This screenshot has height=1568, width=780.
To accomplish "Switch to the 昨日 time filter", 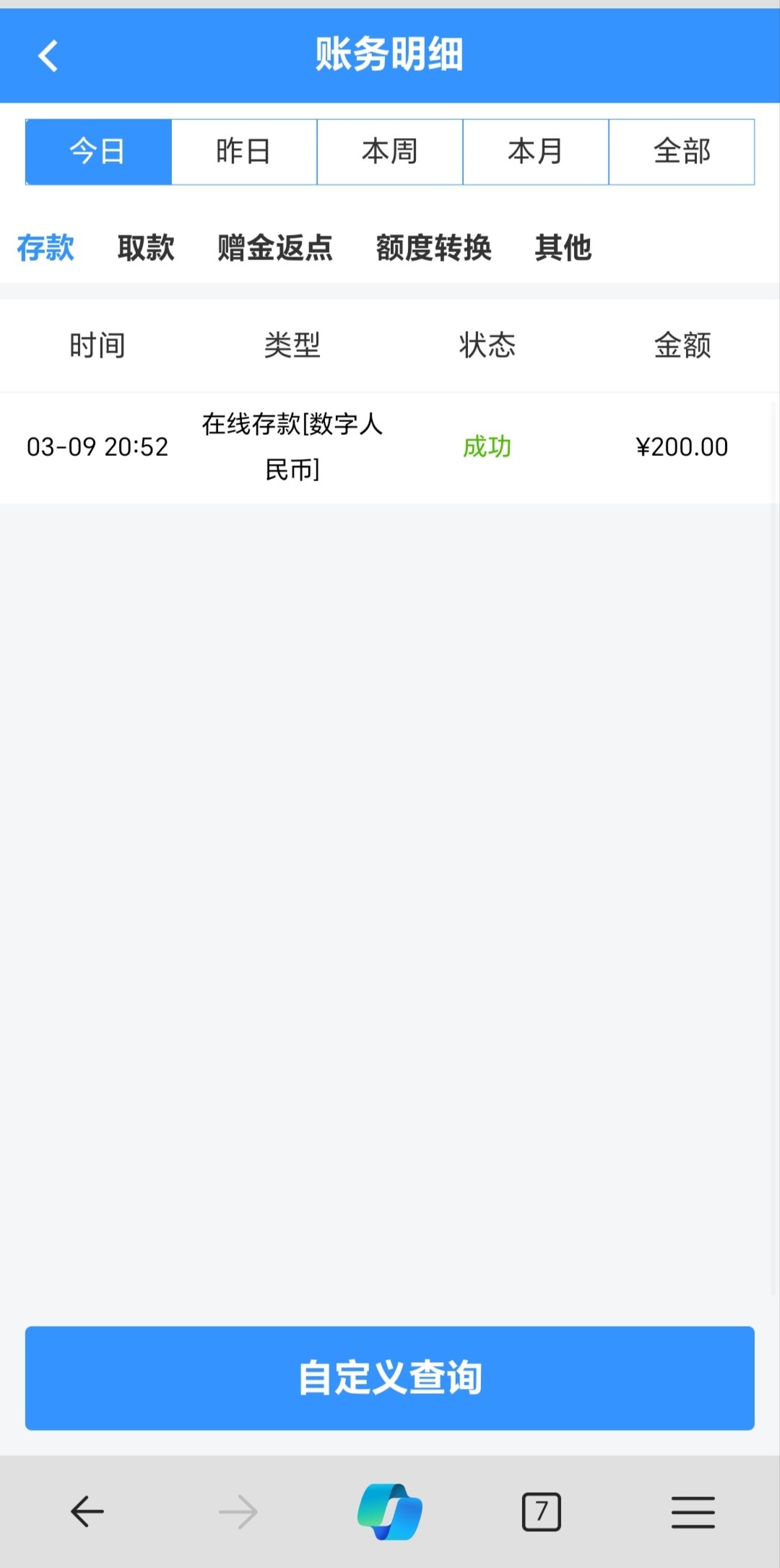I will 244,152.
